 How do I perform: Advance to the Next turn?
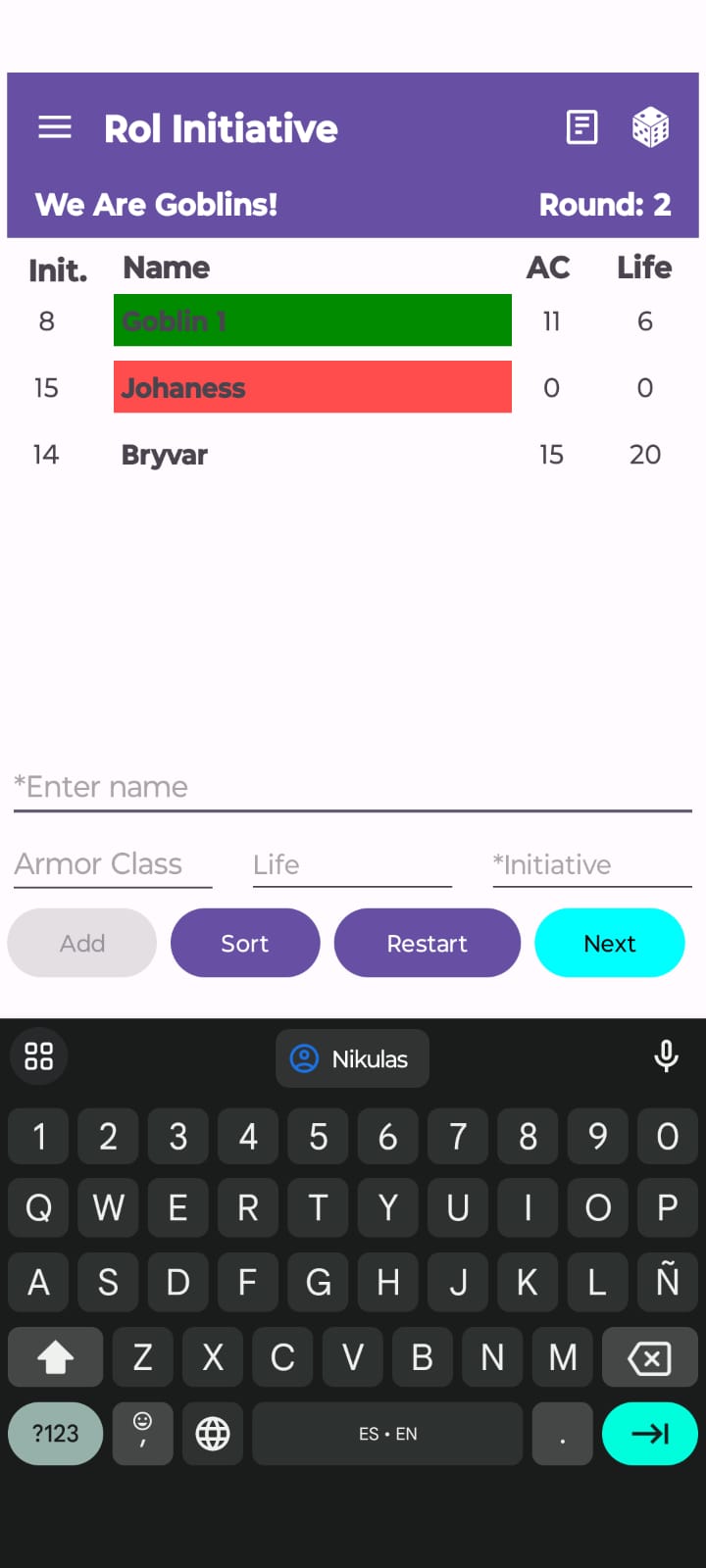click(x=609, y=943)
